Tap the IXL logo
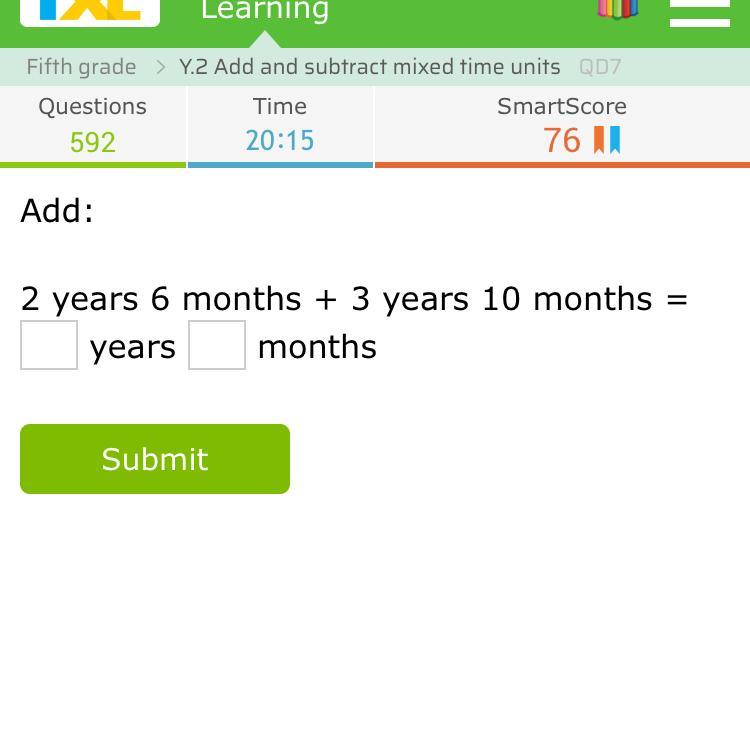This screenshot has width=750, height=750. coord(90,10)
